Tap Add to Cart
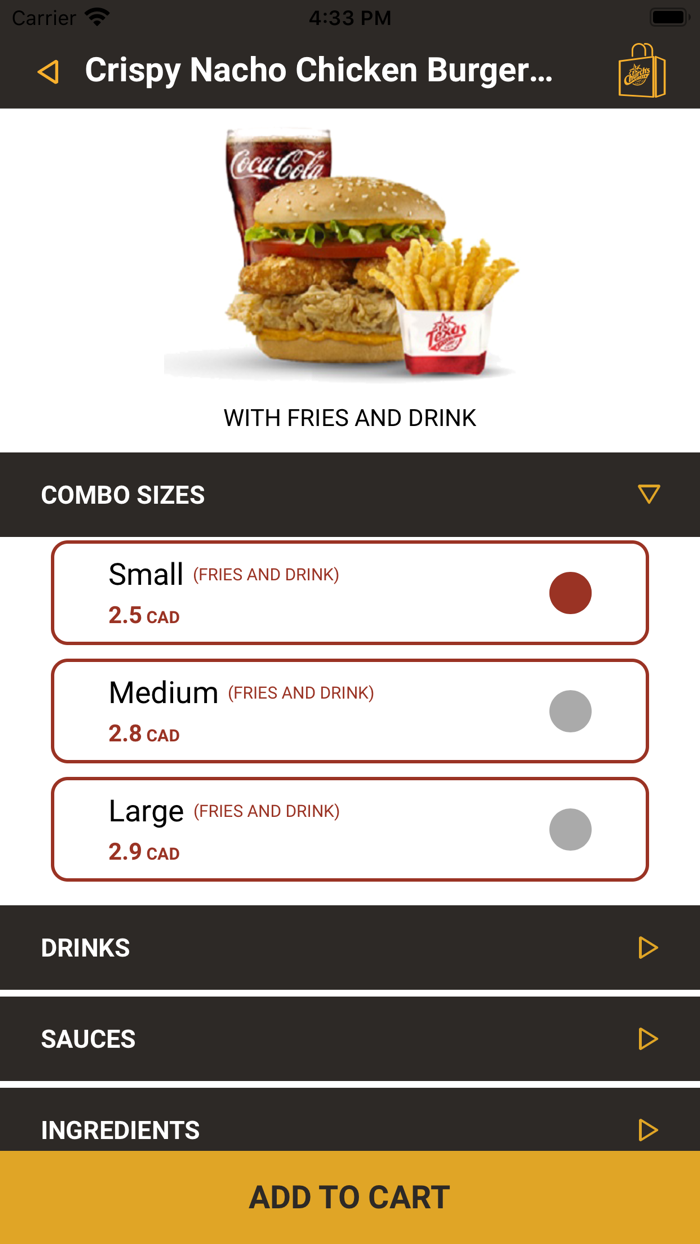The image size is (700, 1244). [x=350, y=1197]
